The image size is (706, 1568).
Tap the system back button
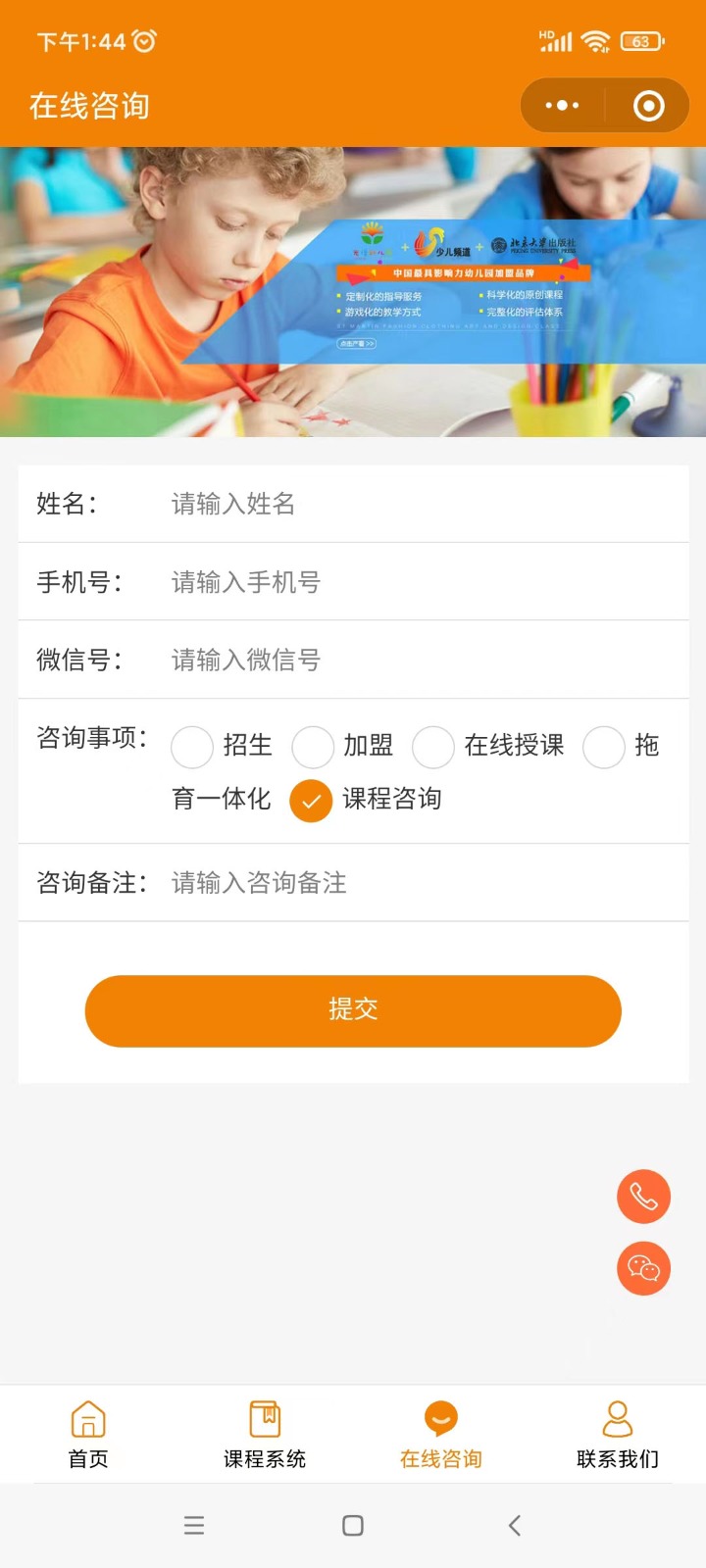point(514,1526)
